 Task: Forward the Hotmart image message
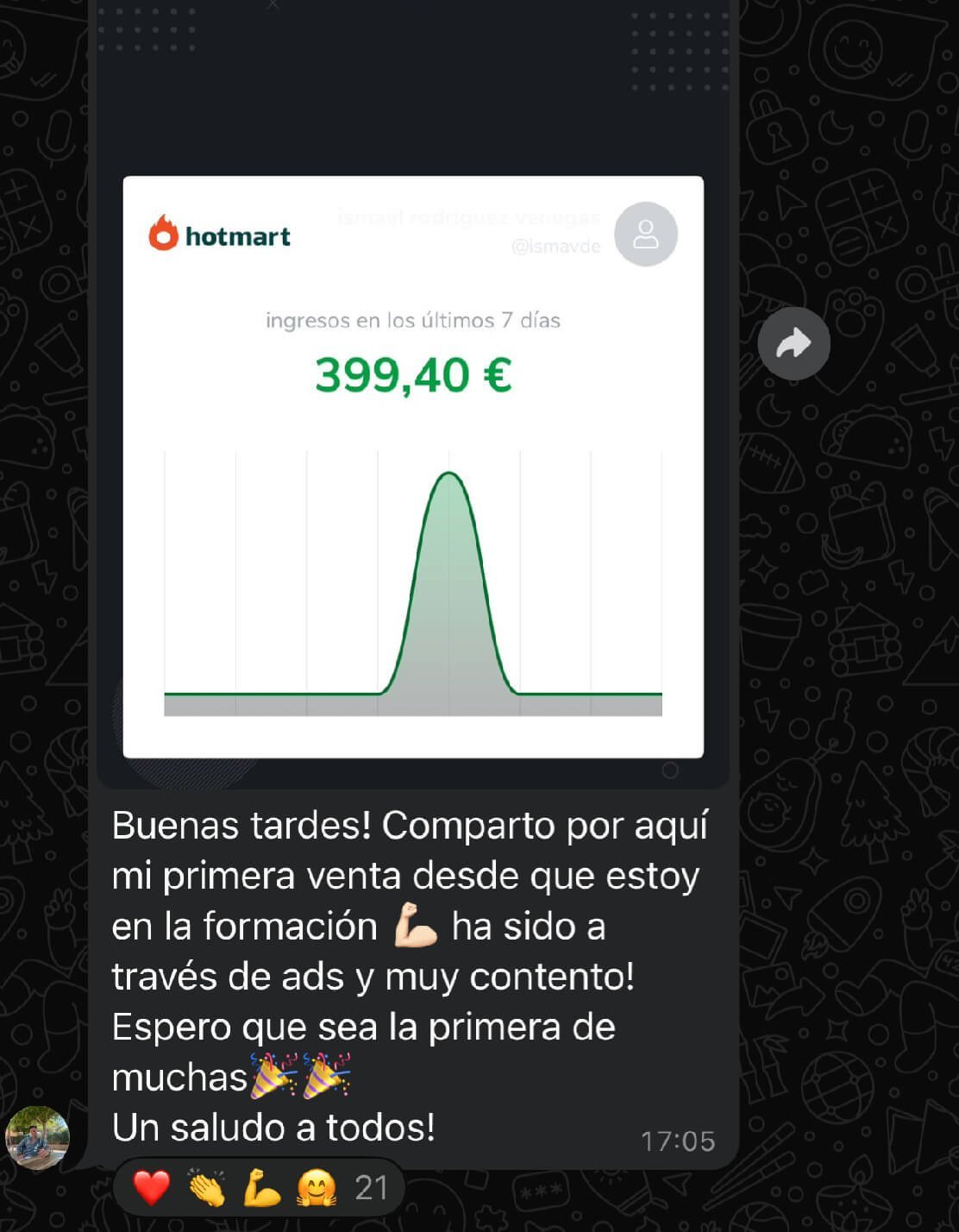pyautogui.click(x=793, y=343)
